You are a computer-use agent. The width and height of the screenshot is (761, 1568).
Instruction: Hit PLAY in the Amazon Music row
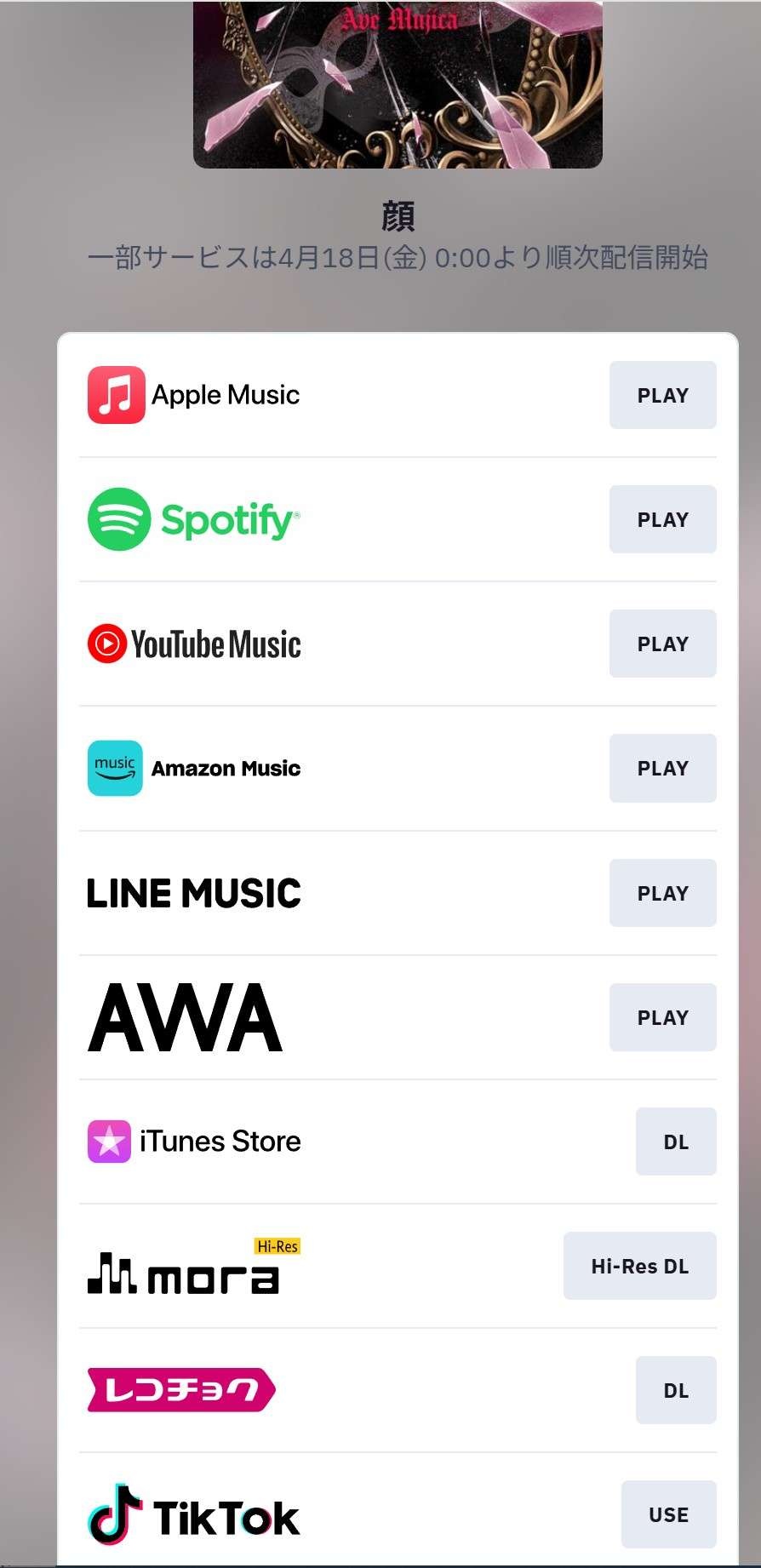662,768
